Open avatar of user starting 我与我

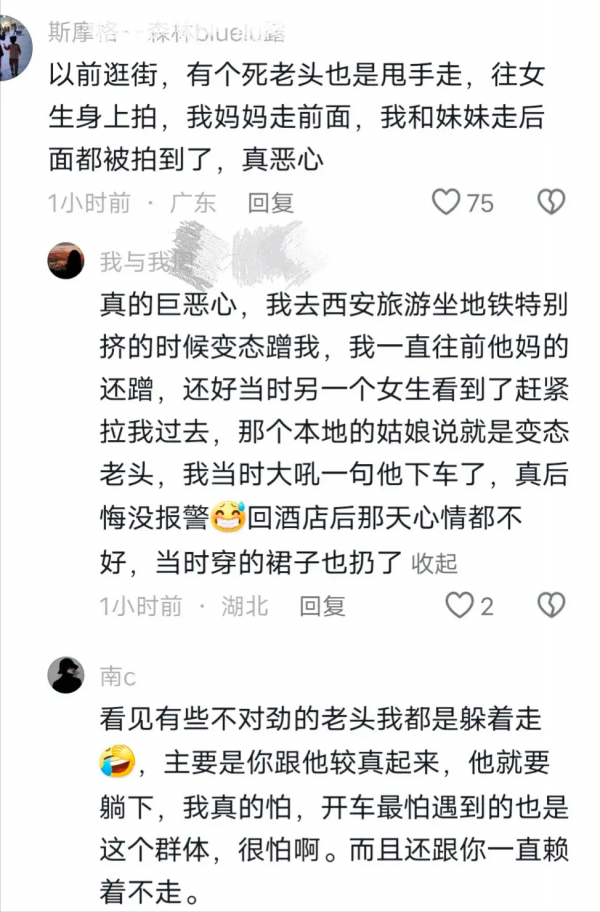[66, 261]
